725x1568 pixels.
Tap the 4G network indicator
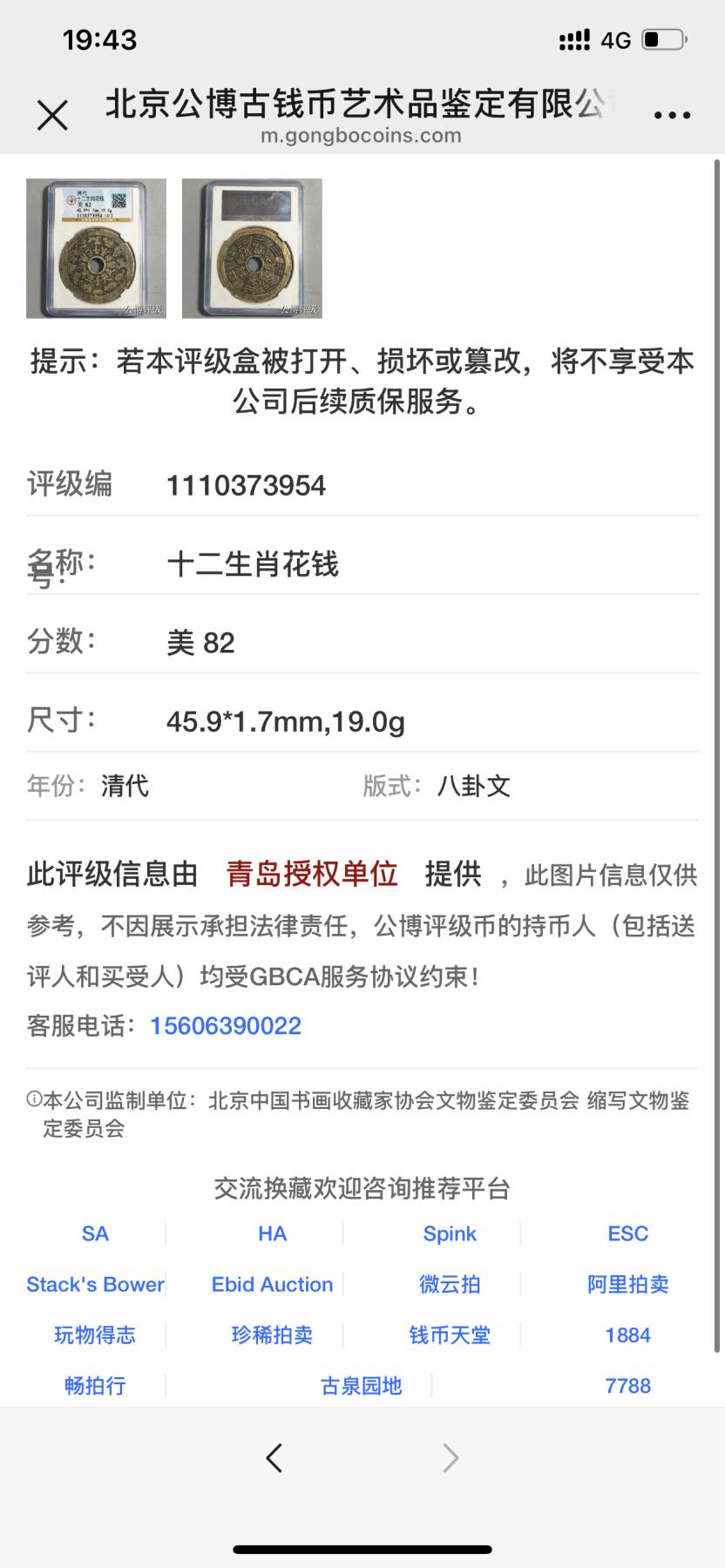coord(616,39)
